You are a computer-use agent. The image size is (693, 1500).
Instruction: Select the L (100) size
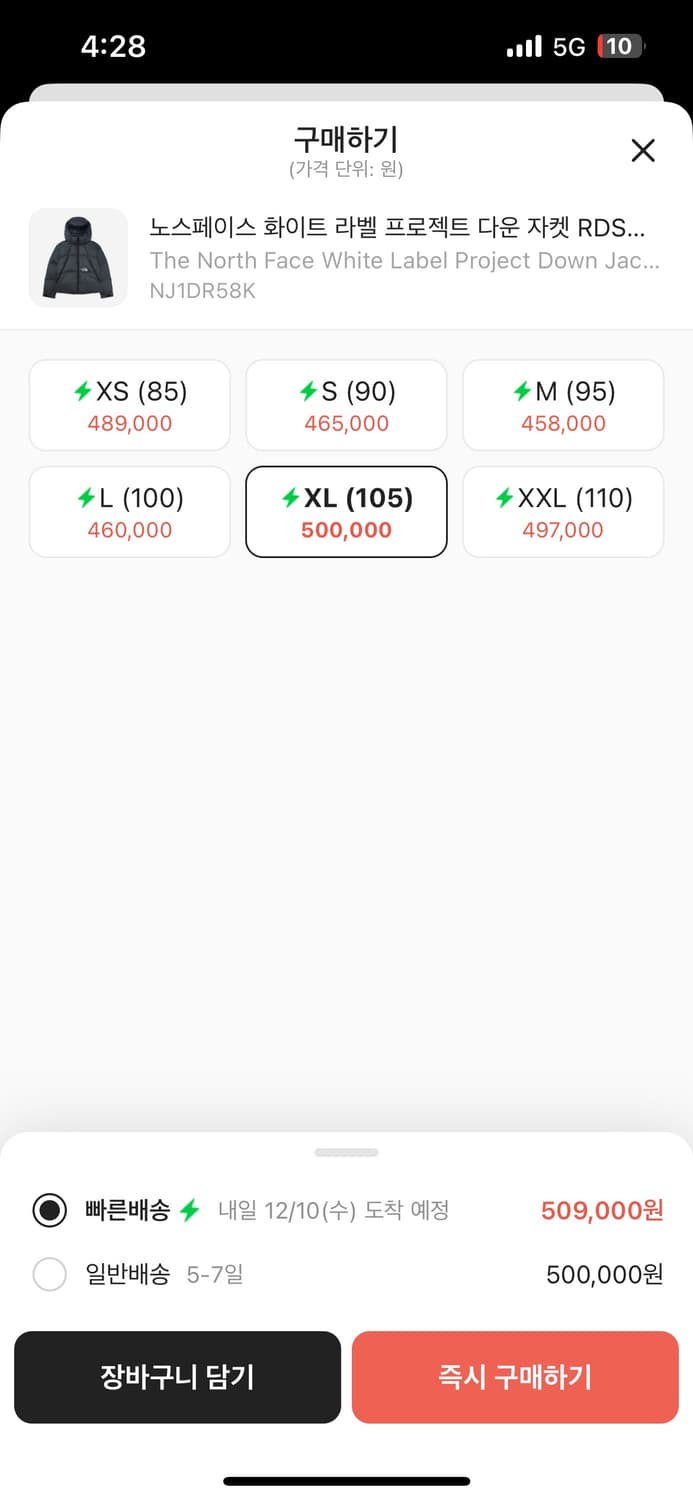click(130, 512)
